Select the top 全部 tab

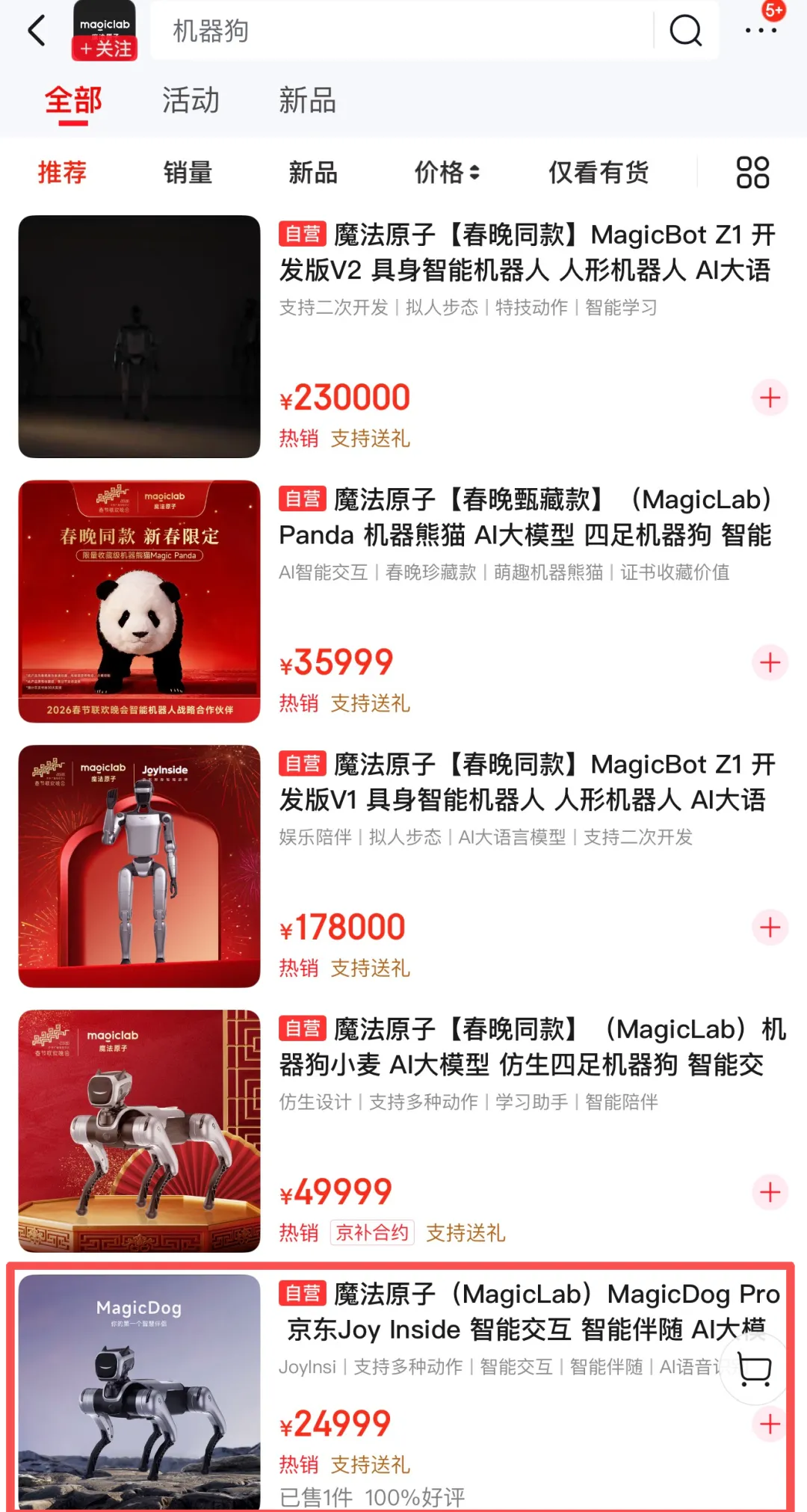(x=73, y=100)
